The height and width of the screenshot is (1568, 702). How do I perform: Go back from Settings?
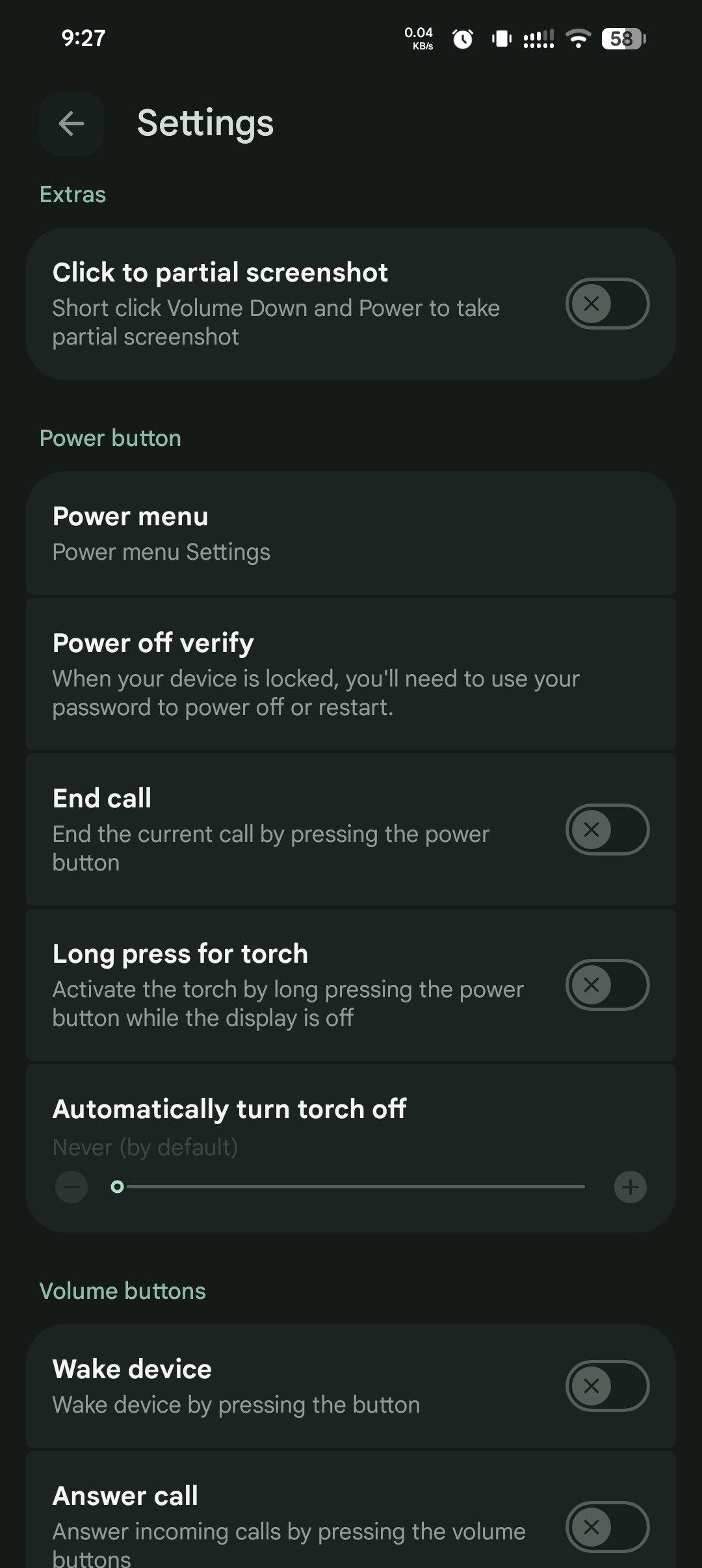coord(71,124)
